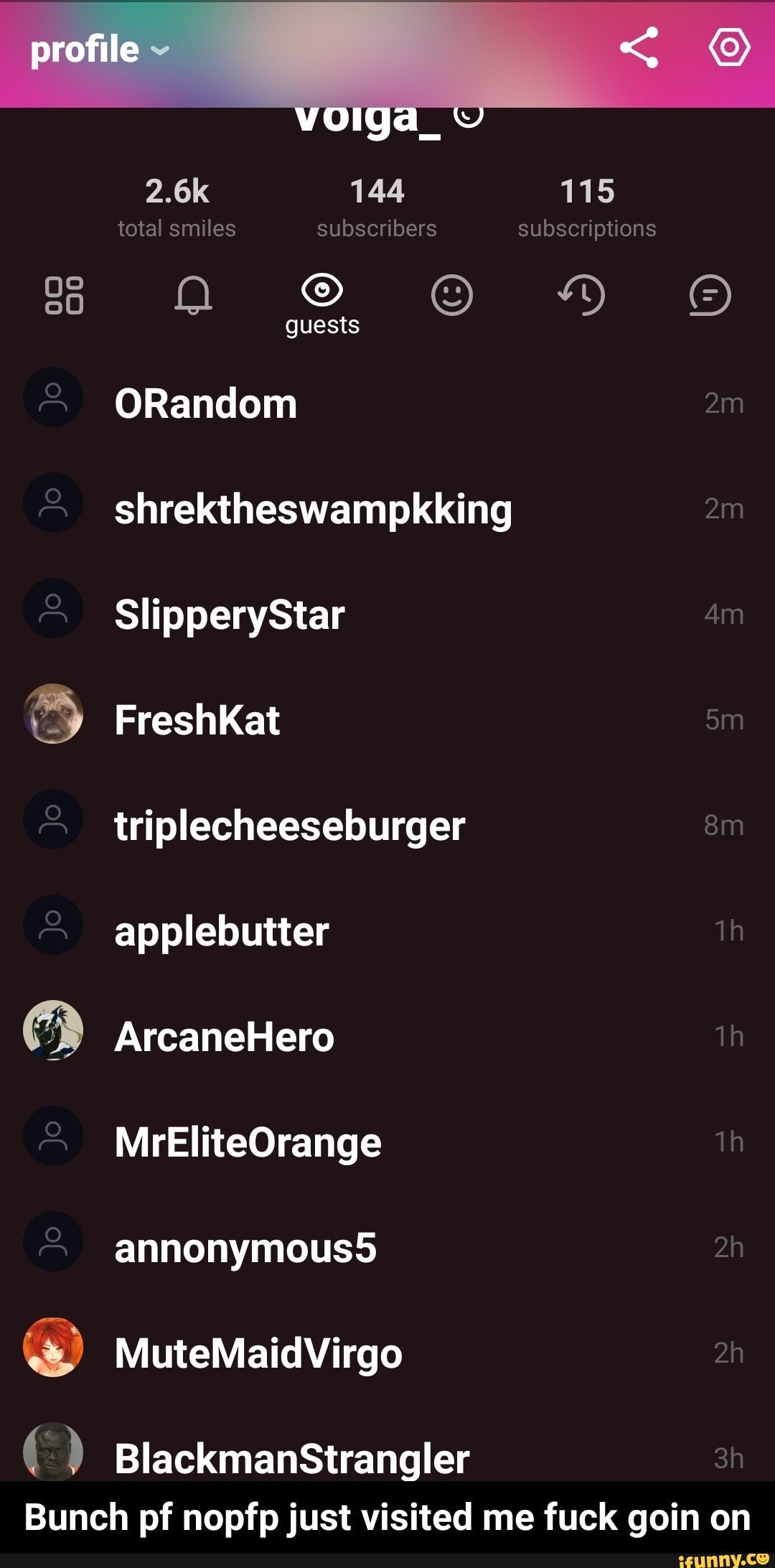Open MrEliteOrange's profile
This screenshot has height=1568, width=775.
click(x=248, y=1142)
